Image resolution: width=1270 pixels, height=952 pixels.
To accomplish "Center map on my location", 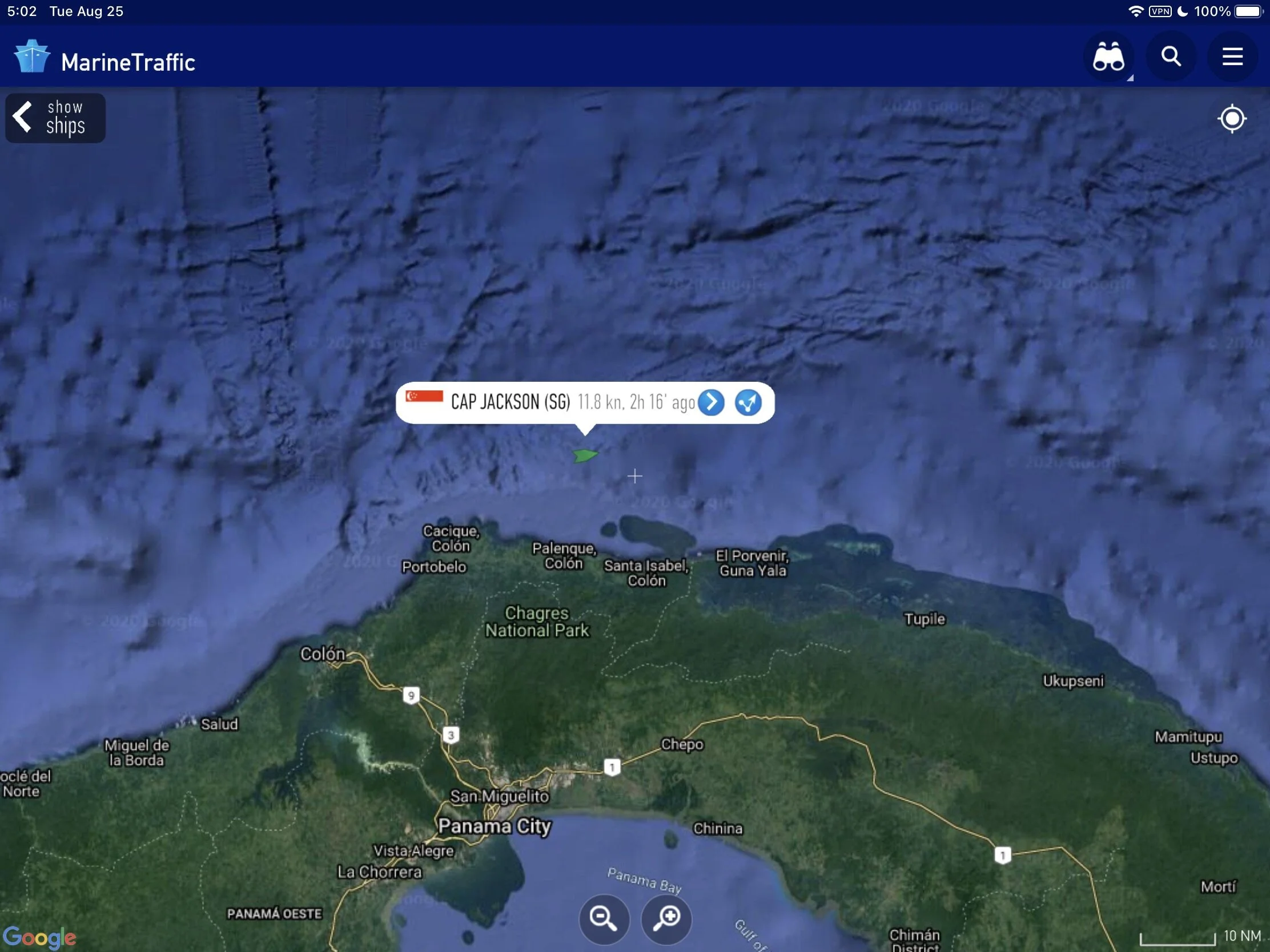I will point(1232,119).
